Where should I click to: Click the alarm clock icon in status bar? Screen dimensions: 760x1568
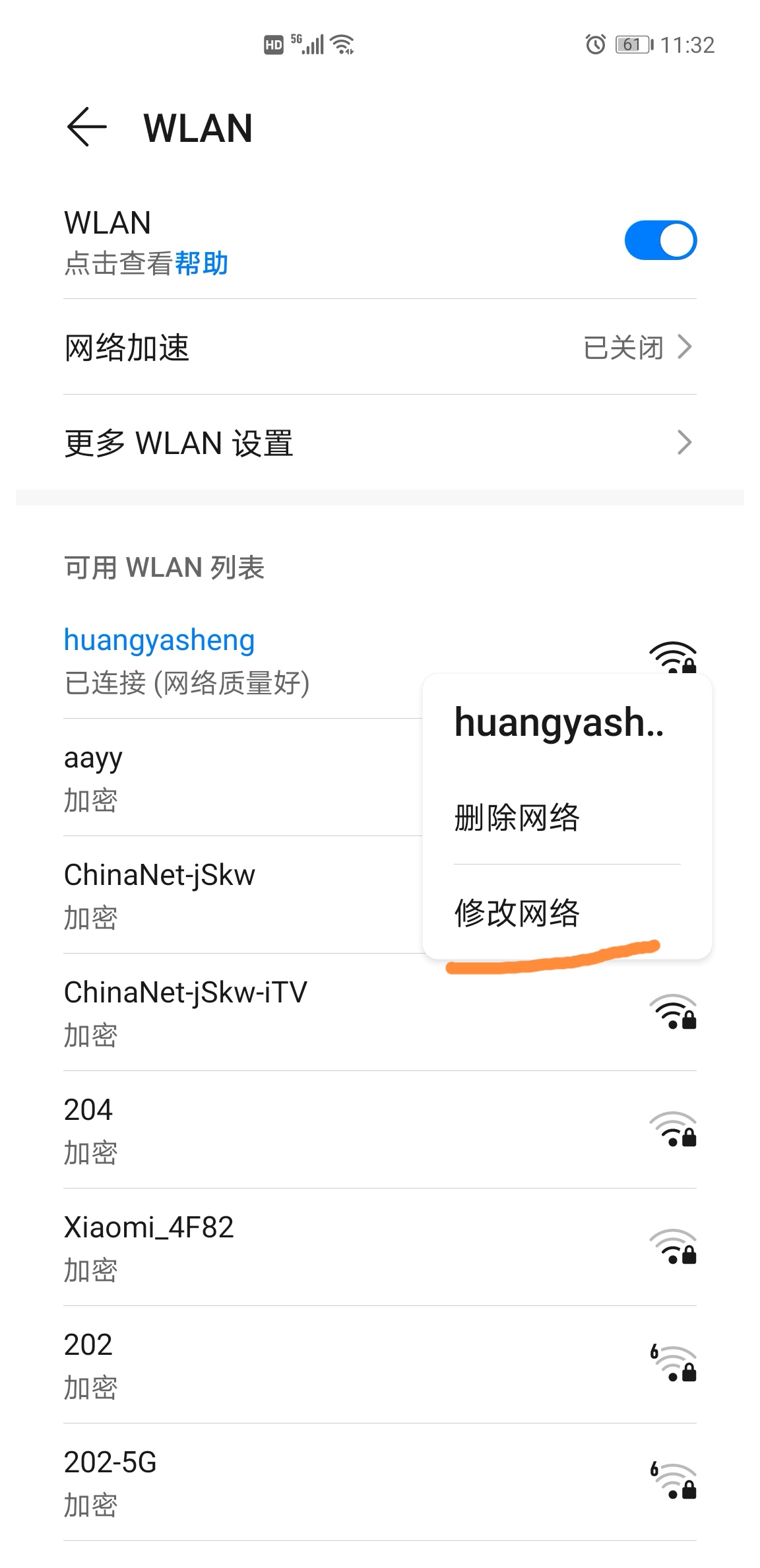click(594, 44)
